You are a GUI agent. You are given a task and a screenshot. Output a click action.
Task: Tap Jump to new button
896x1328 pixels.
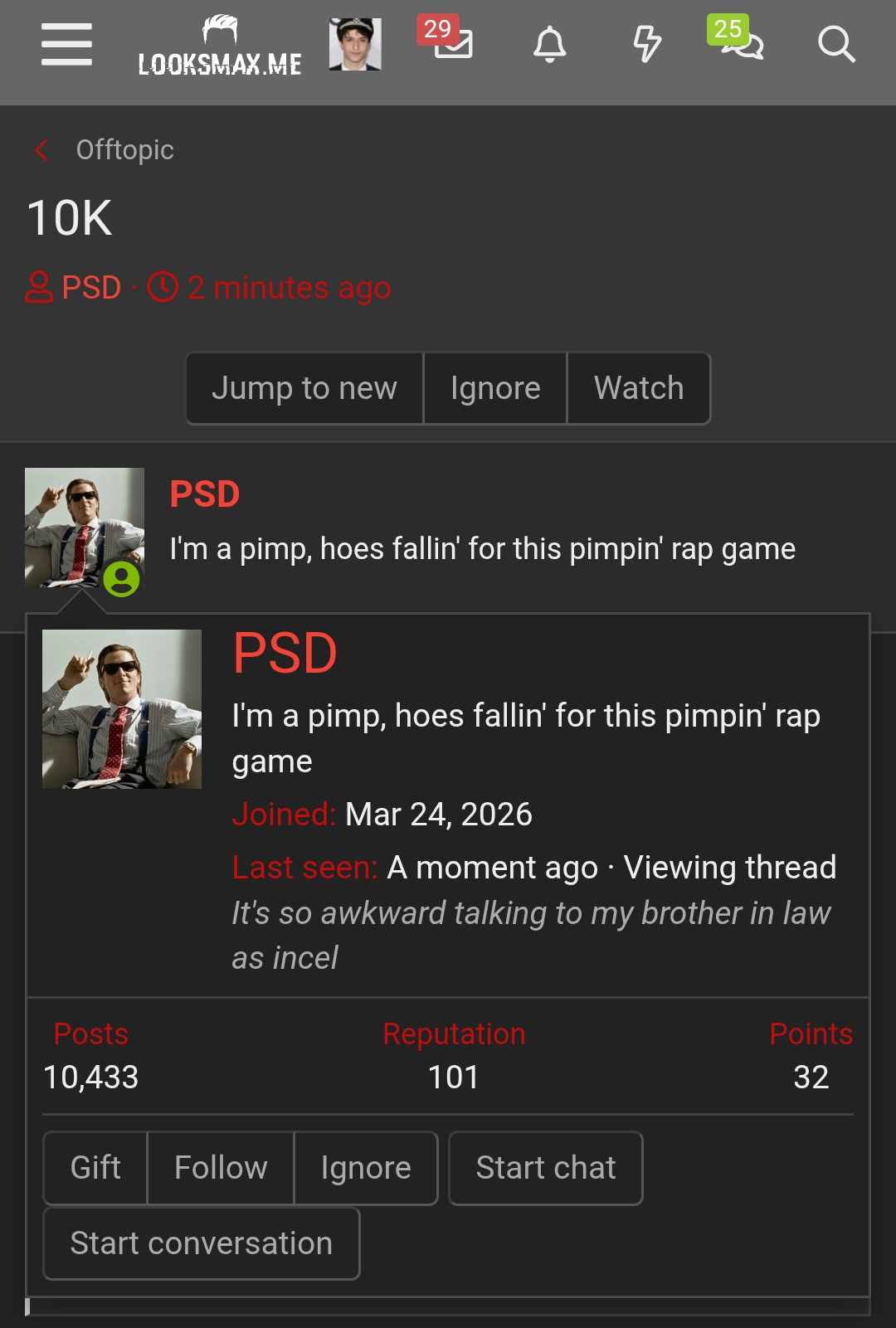[304, 388]
